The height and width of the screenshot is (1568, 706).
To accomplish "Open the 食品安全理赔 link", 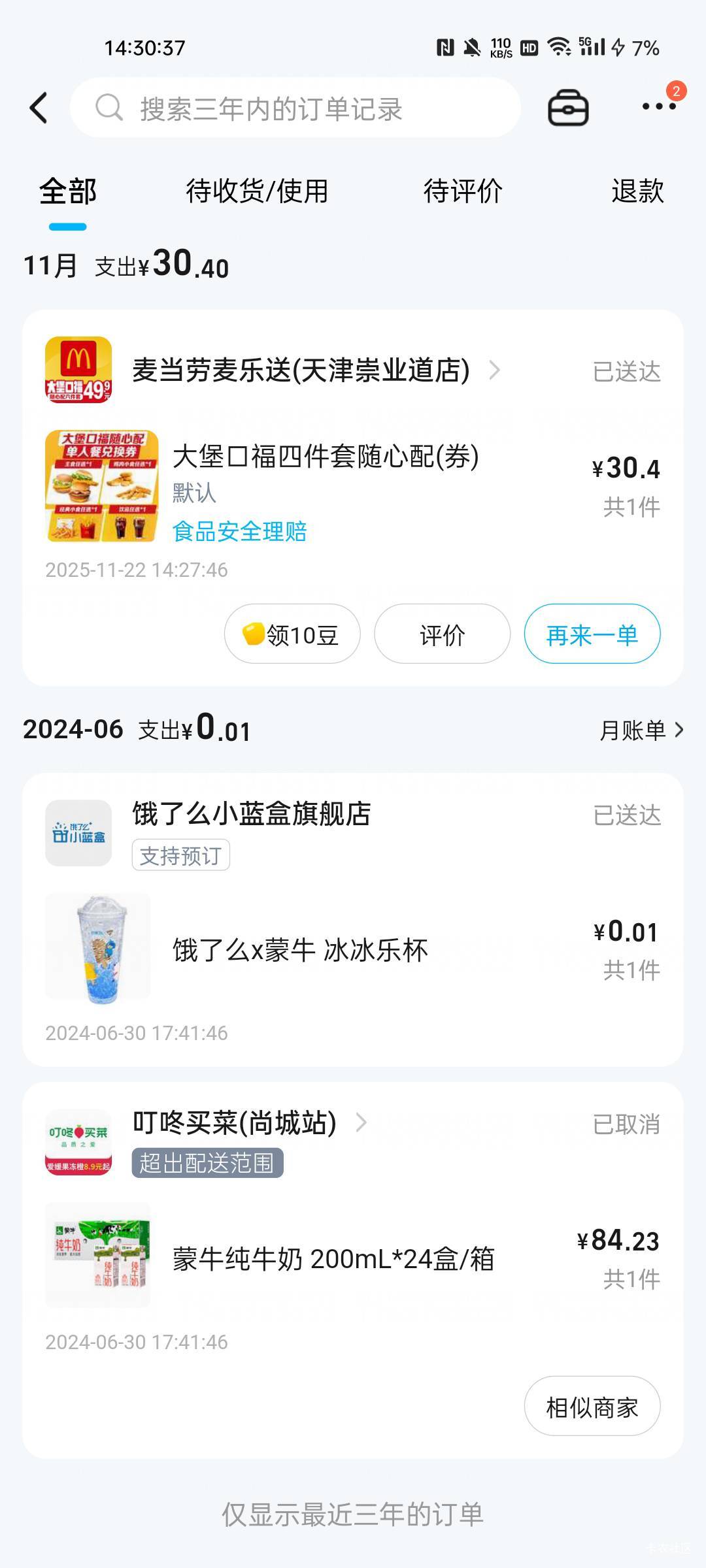I will point(239,532).
